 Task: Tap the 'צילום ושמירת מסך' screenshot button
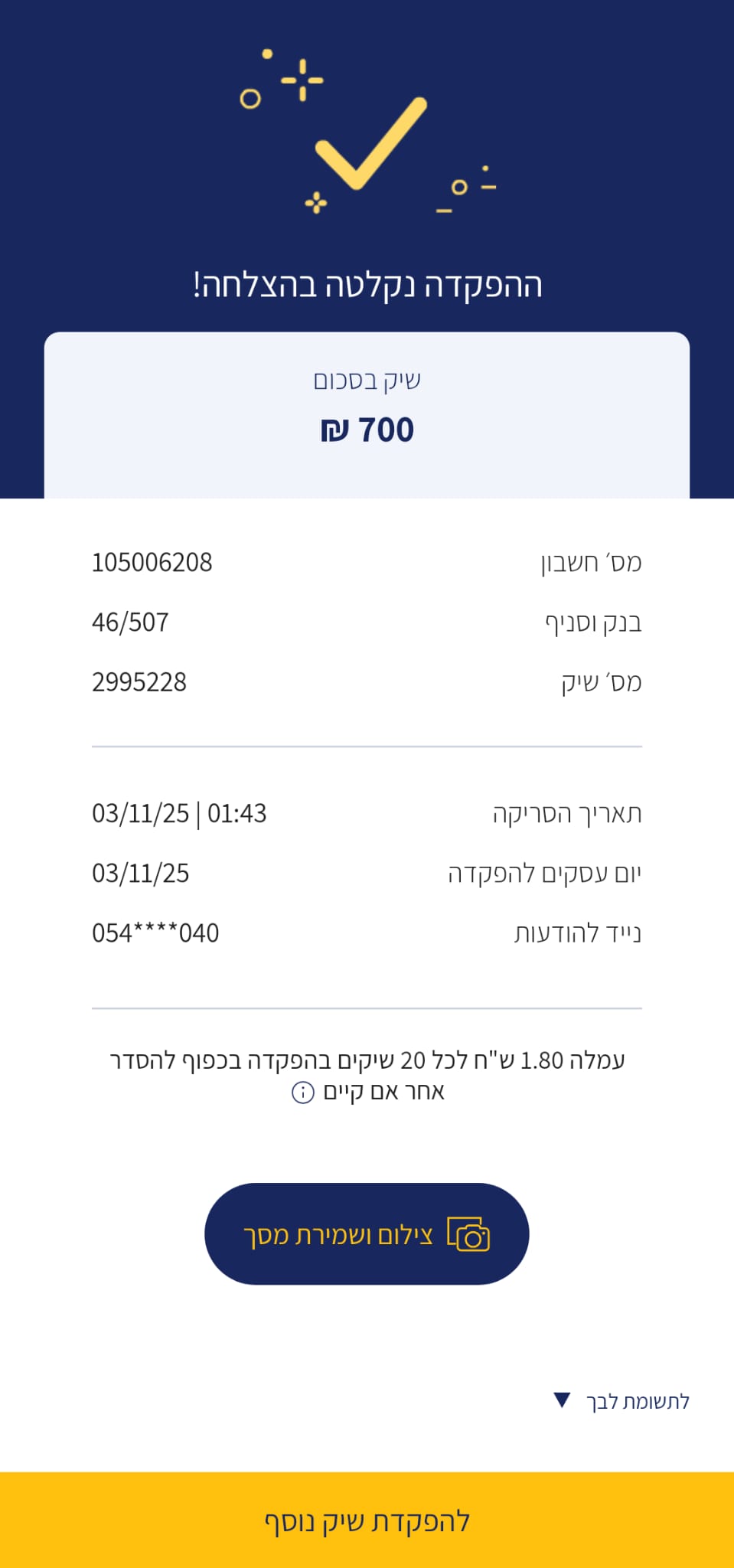[367, 1233]
